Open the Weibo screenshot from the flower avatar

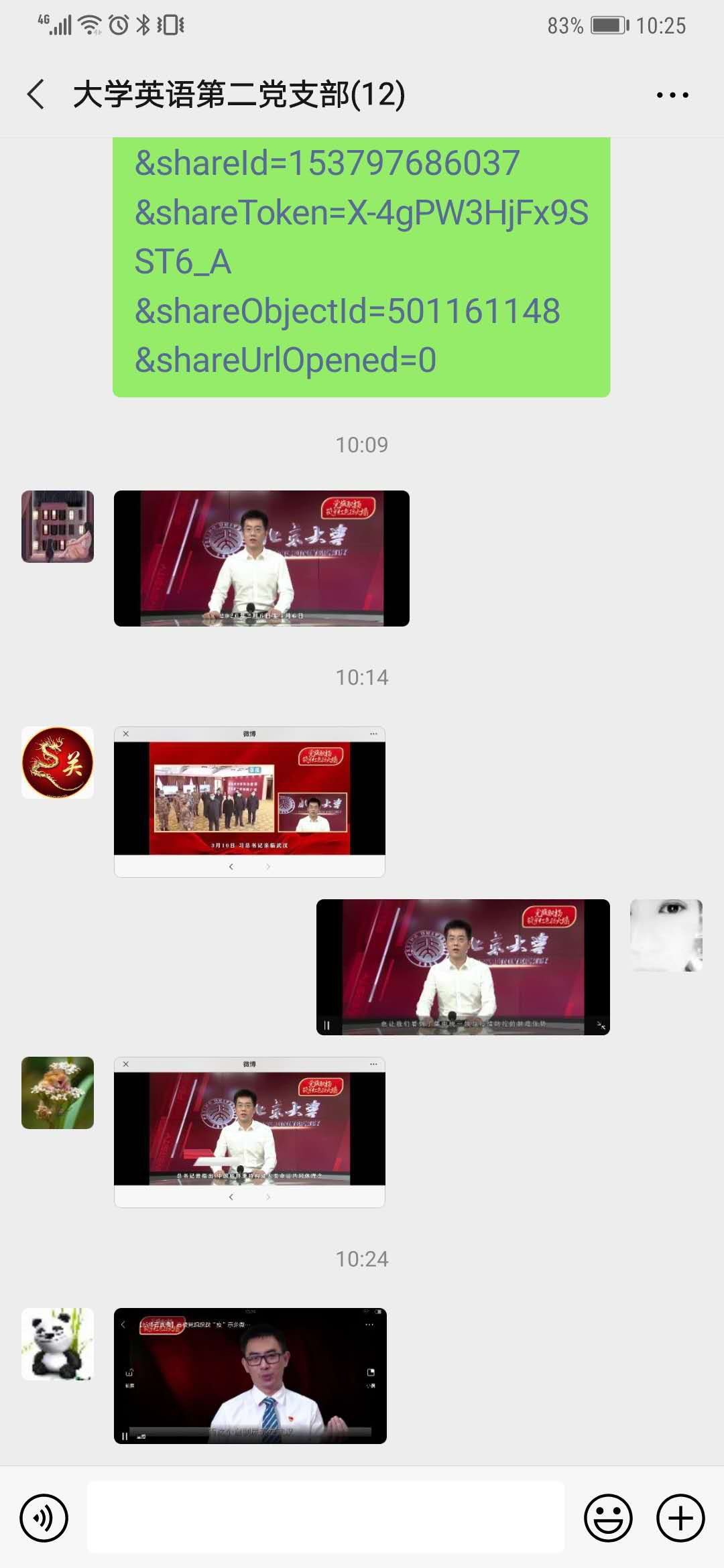point(249,1132)
